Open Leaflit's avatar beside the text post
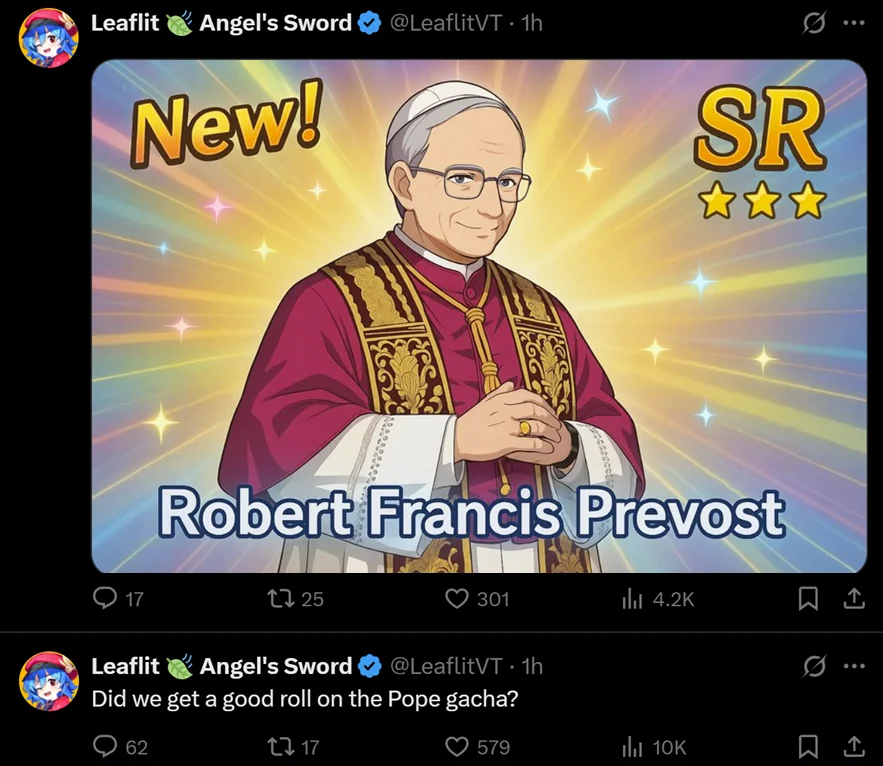The height and width of the screenshot is (766, 883). tap(49, 679)
